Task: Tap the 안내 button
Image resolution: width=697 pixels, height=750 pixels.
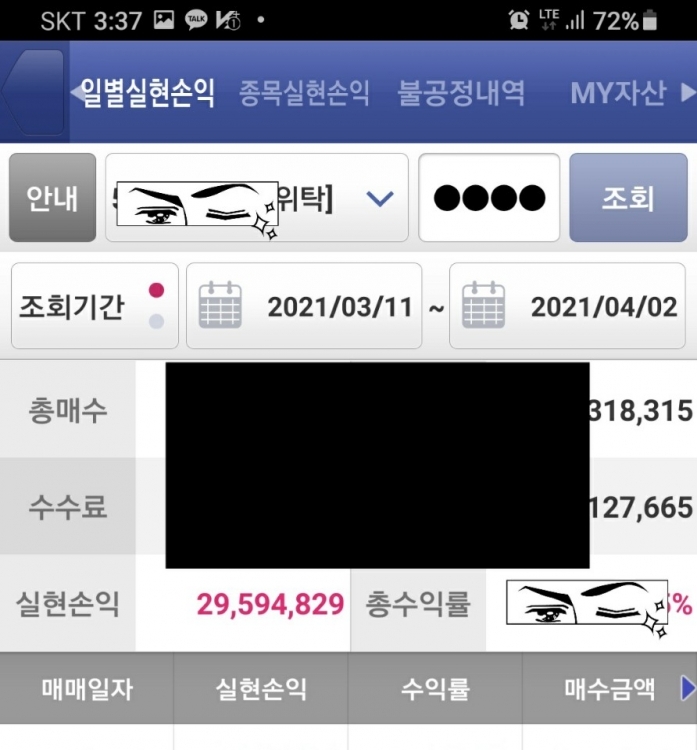Action: (52, 198)
